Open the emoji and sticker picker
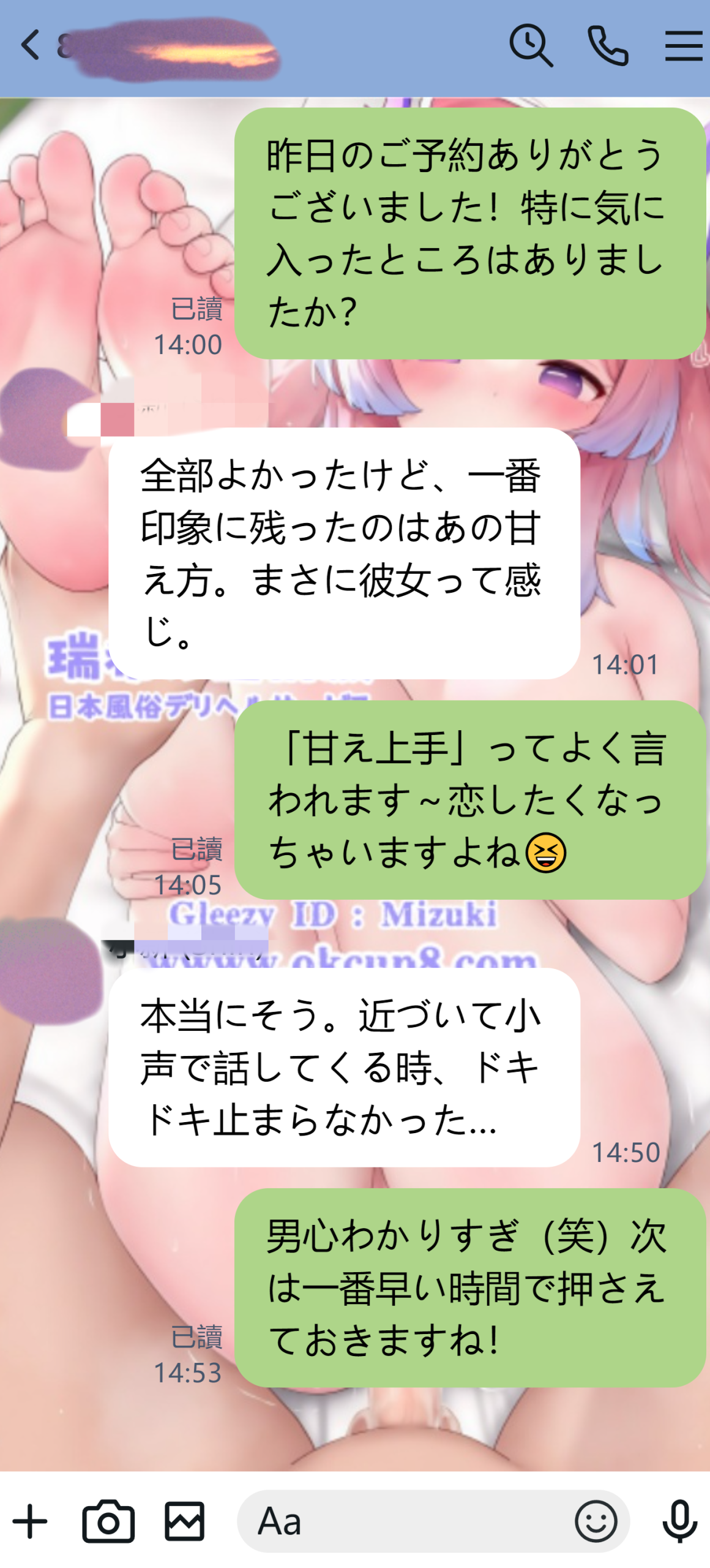Screen dimensions: 710x1568 595,1521
